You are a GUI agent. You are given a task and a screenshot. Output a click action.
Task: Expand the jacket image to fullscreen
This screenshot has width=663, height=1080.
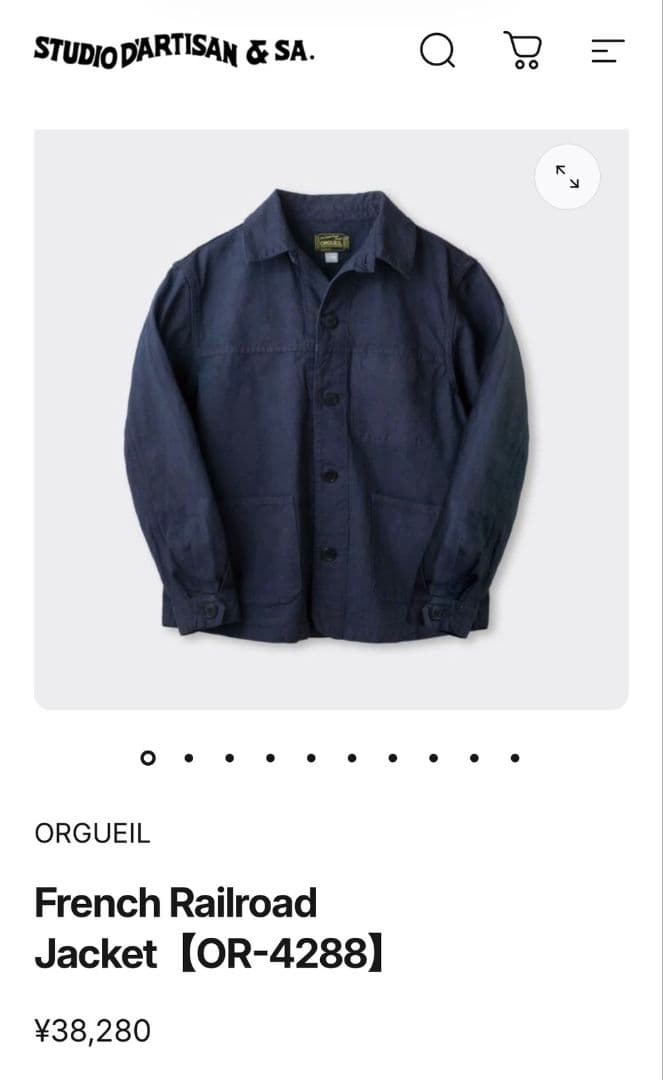pos(567,177)
